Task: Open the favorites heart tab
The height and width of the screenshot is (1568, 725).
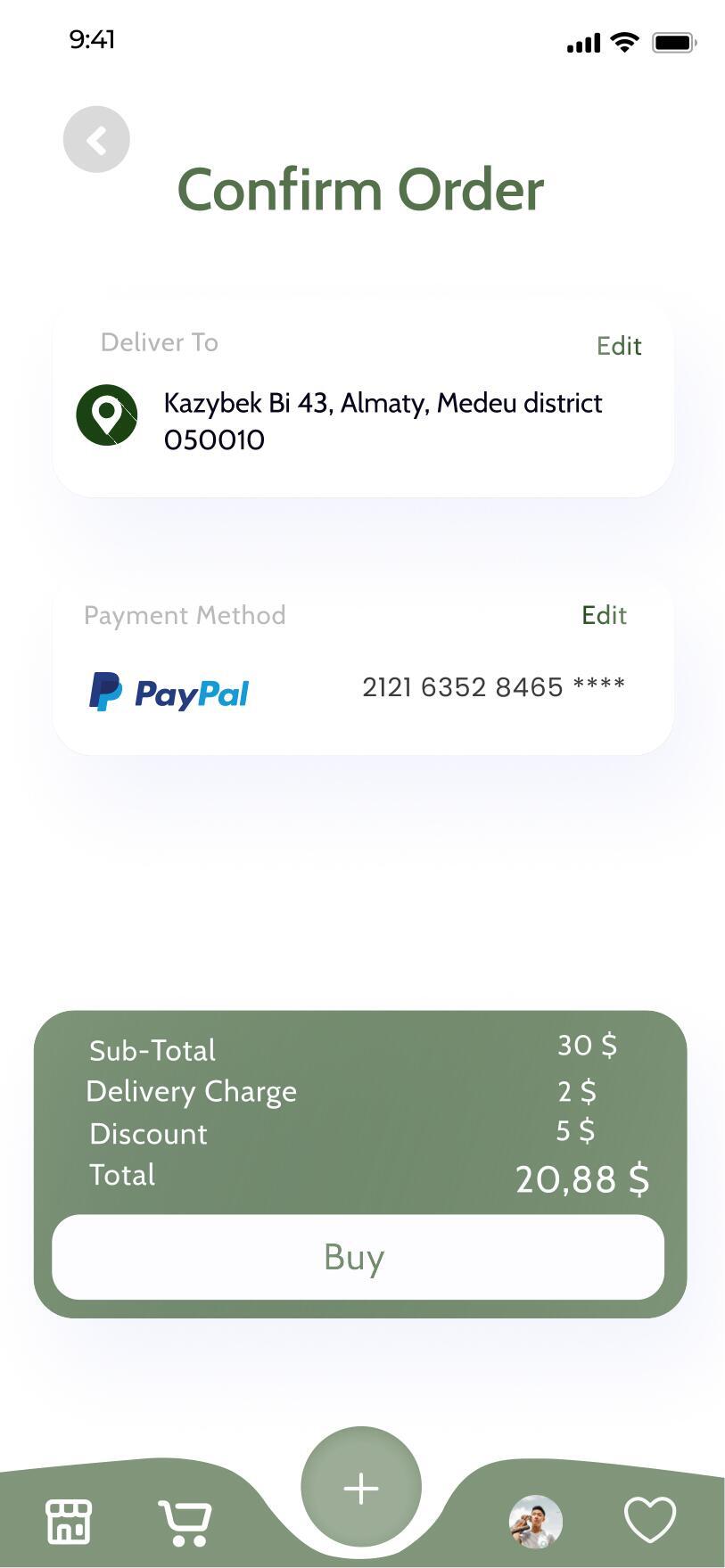Action: pos(649,1519)
